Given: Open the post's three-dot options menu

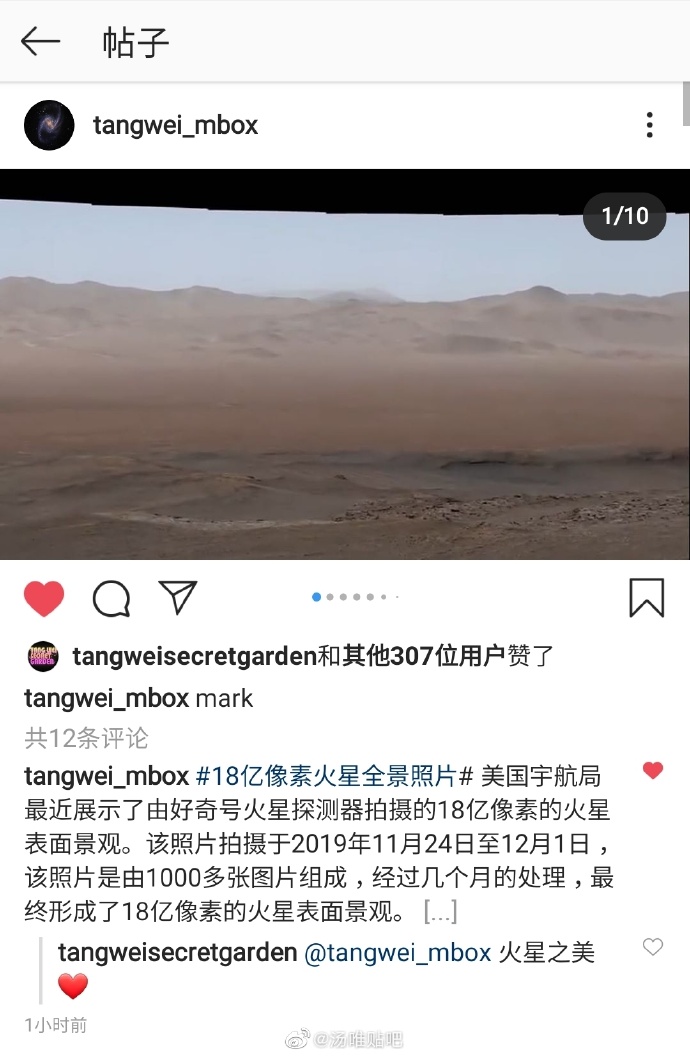Looking at the screenshot, I should (x=649, y=125).
